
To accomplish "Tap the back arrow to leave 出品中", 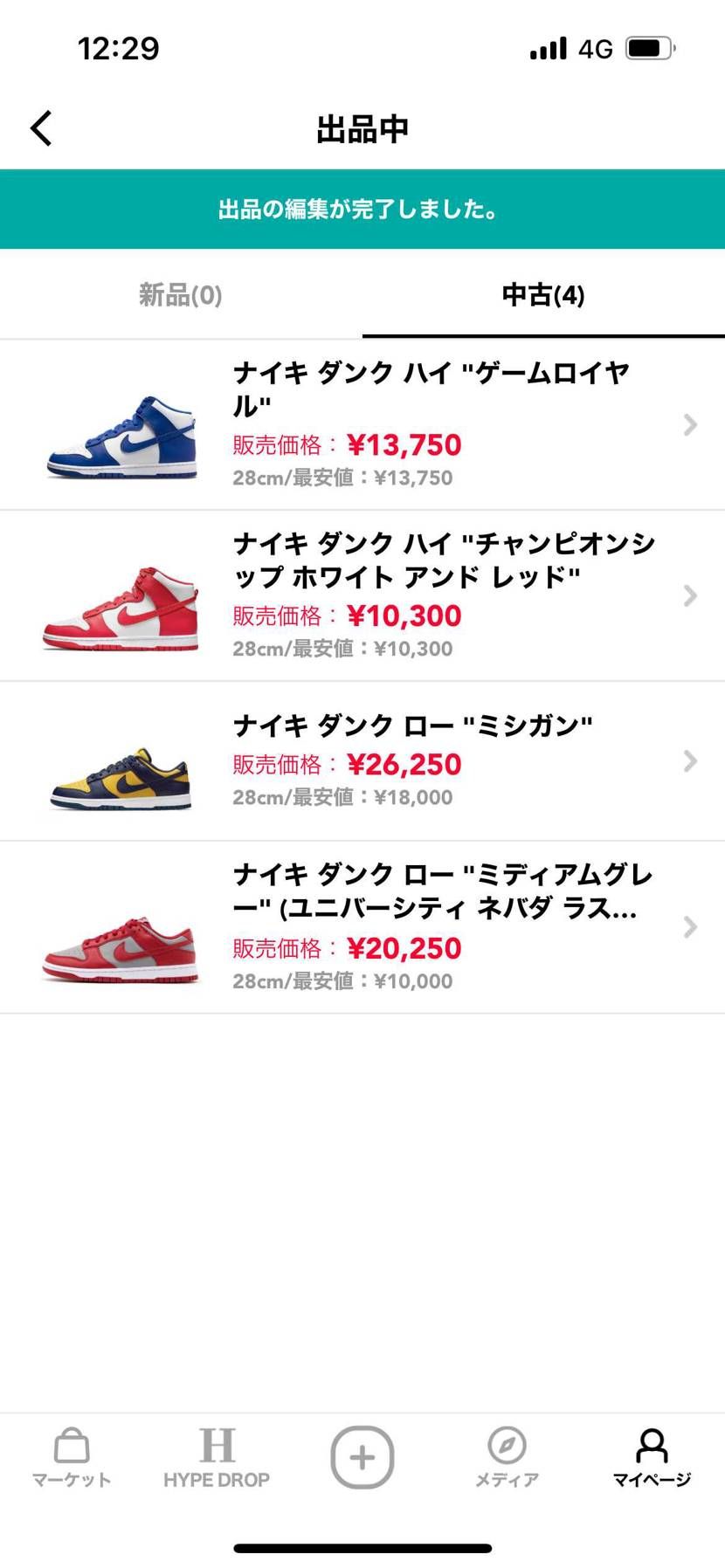I will tap(40, 127).
